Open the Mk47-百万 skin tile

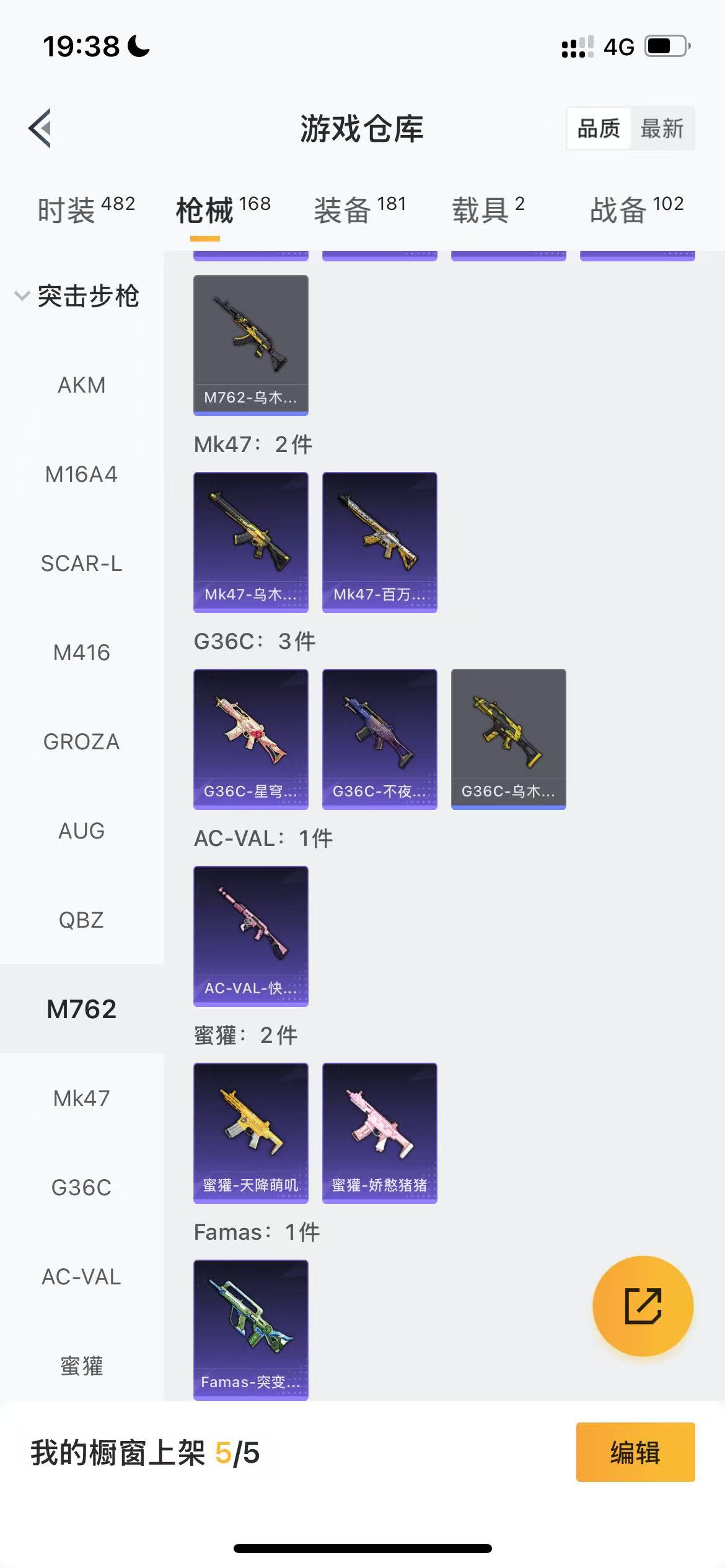379,542
